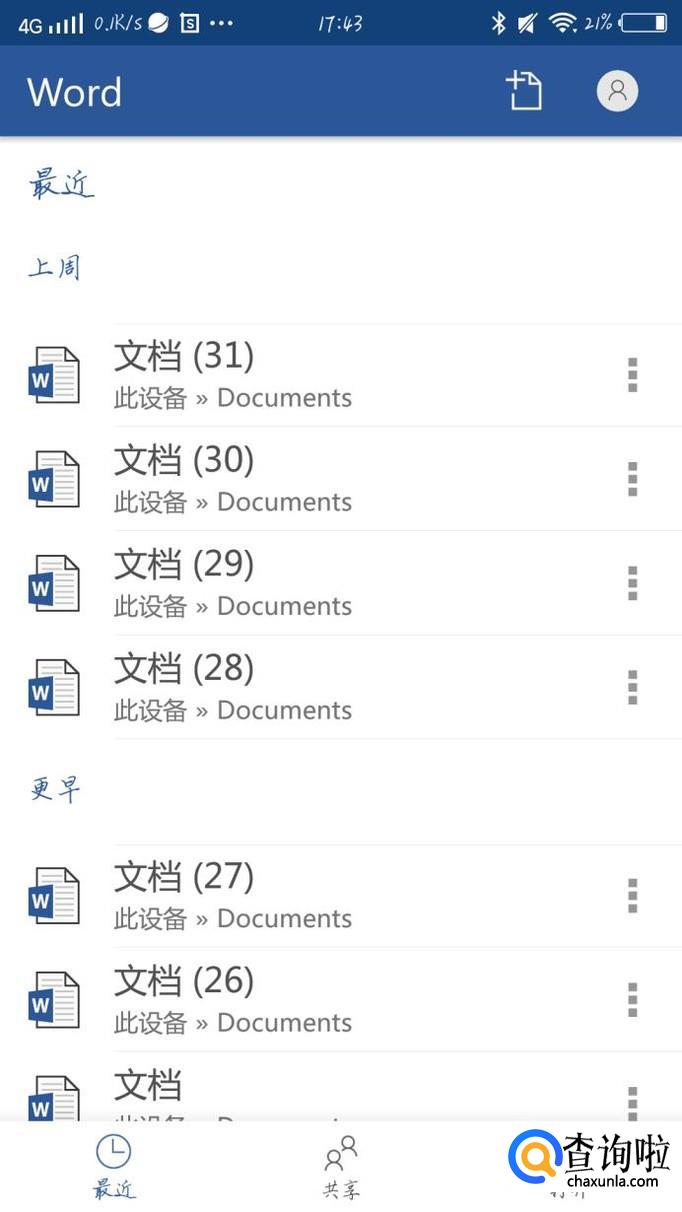Show more options for 文档 (28)
682x1212 pixels.
click(x=632, y=687)
